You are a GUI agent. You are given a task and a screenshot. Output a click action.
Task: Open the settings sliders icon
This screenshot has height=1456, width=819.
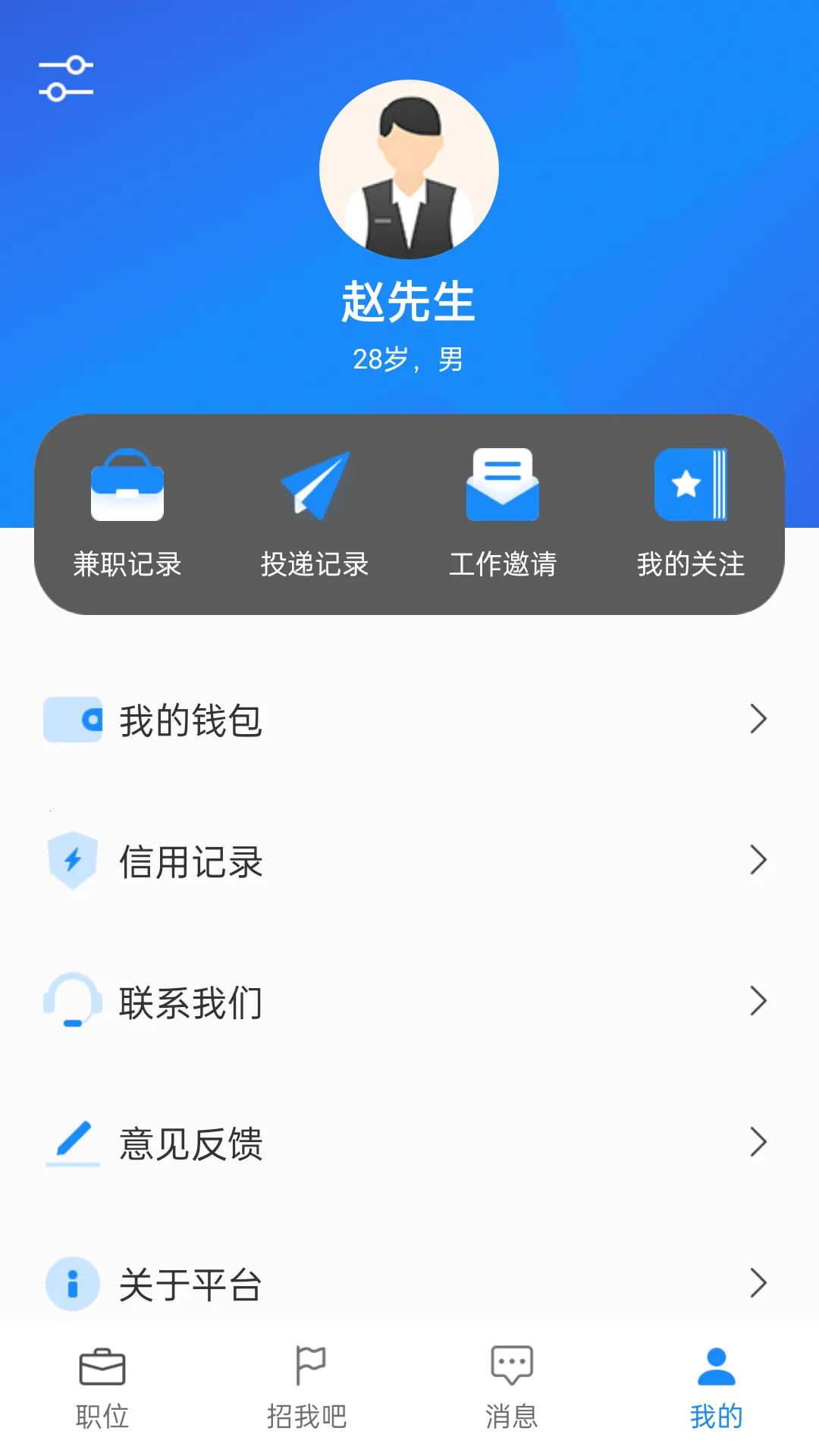(x=66, y=78)
